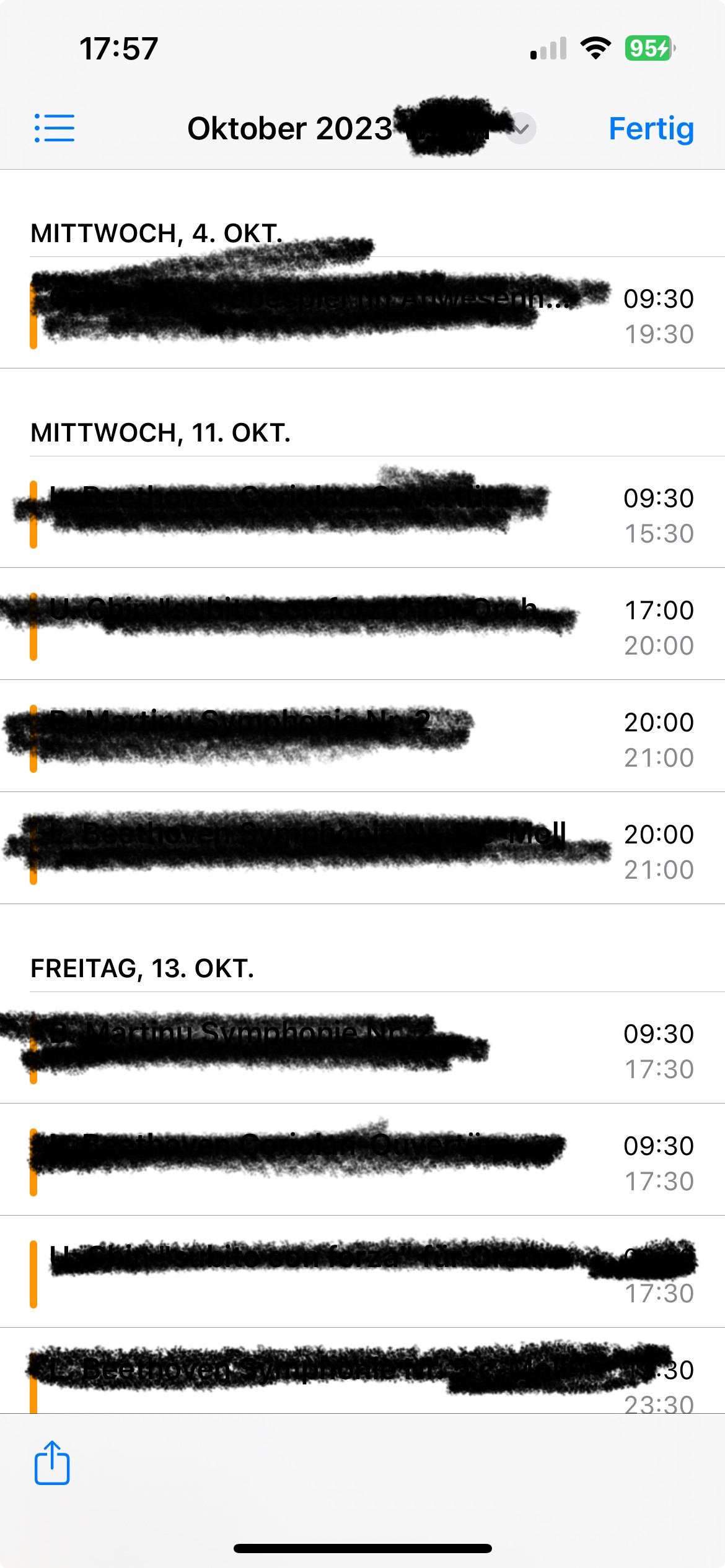Open the event from 17:00 to 20:00
Screen dimensions: 725x1568
click(x=362, y=627)
